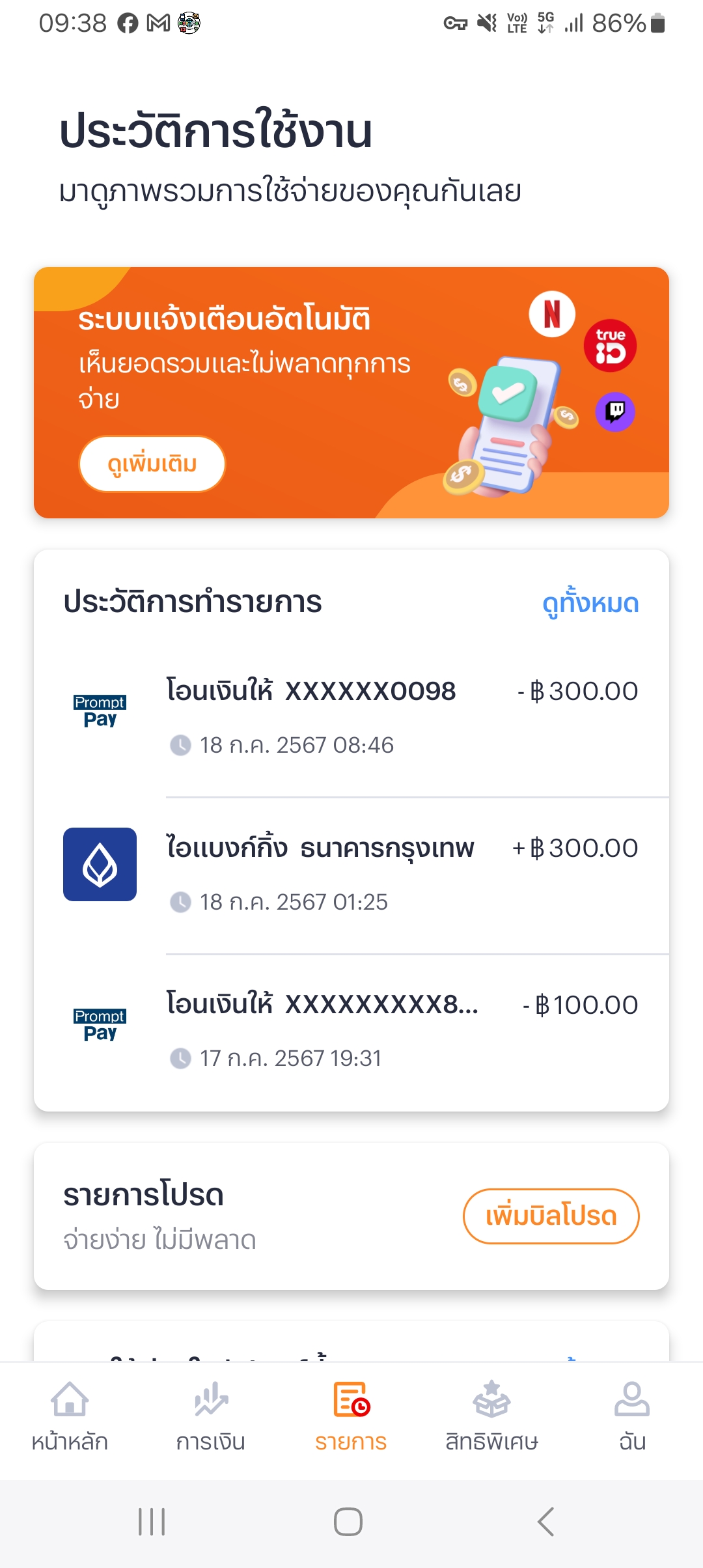The height and width of the screenshot is (1568, 703).
Task: Open the สิทธิพิเศษ tab
Action: click(x=491, y=1417)
